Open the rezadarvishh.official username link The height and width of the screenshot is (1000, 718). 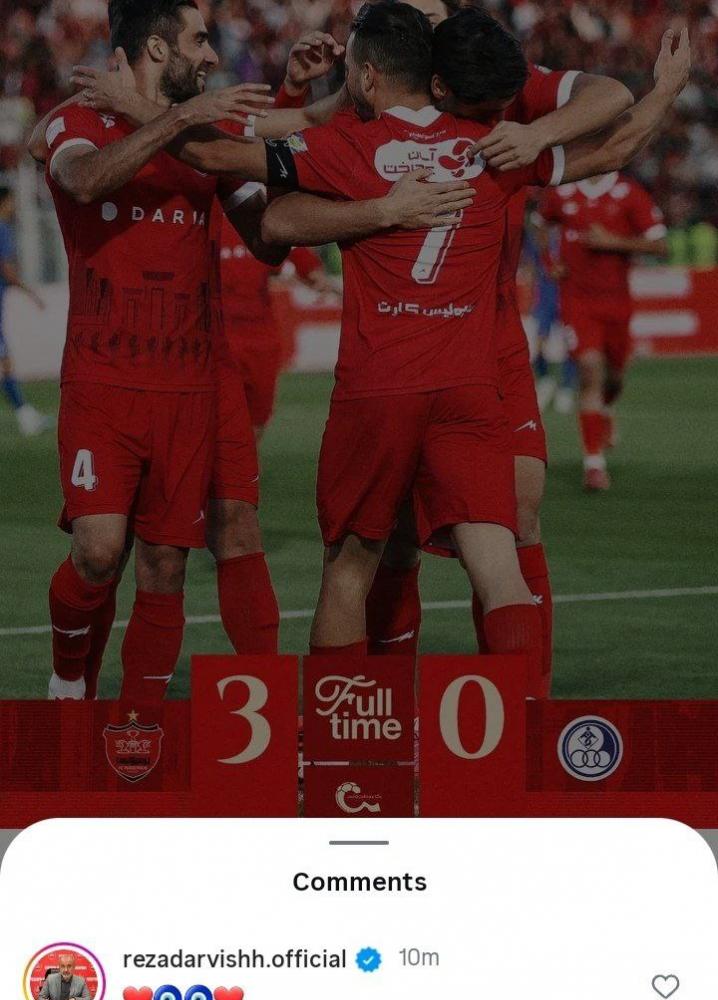tap(234, 959)
